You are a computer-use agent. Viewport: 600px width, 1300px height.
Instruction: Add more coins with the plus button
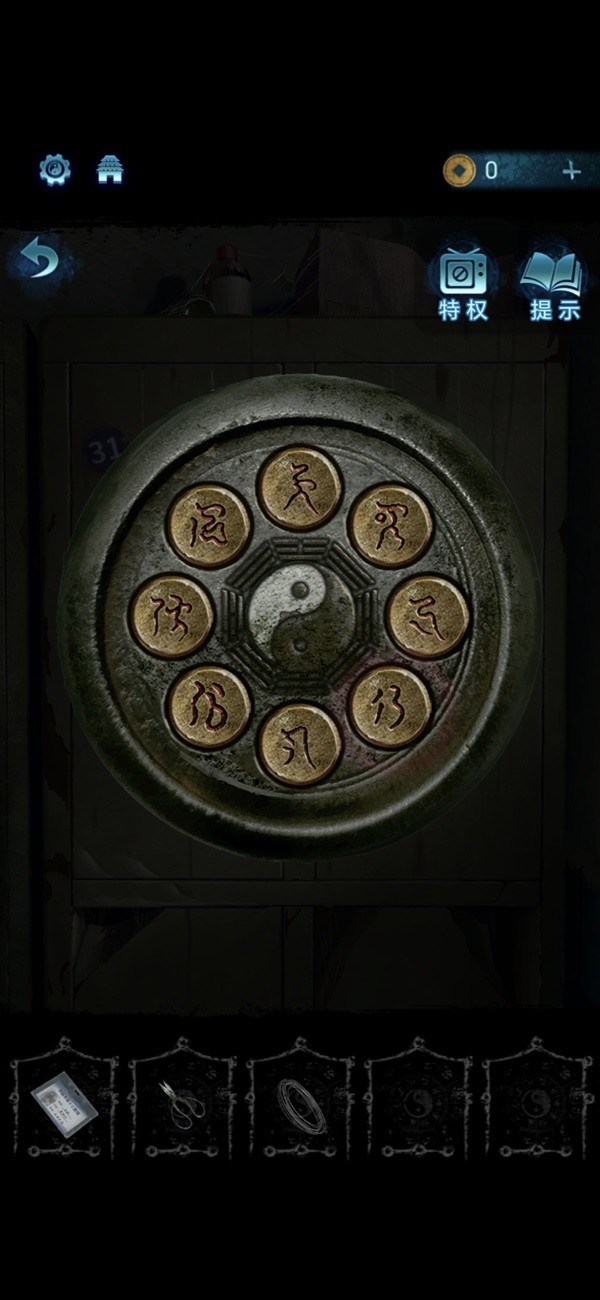coord(571,171)
